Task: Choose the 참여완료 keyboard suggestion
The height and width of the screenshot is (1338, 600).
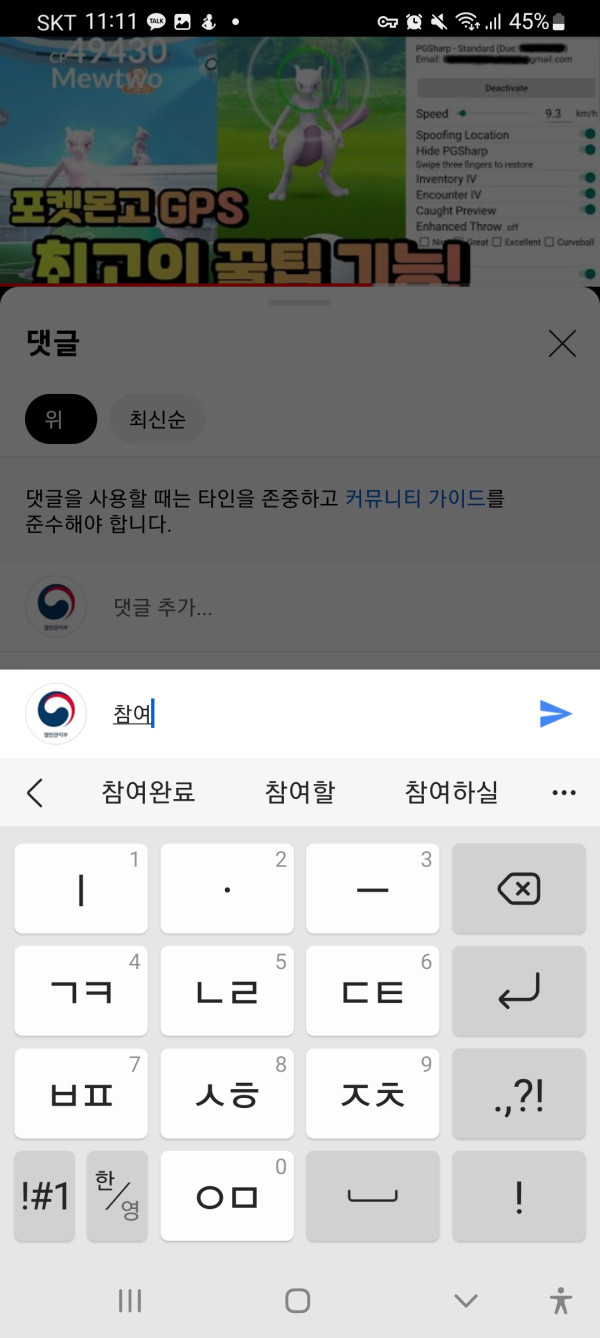Action: [148, 793]
